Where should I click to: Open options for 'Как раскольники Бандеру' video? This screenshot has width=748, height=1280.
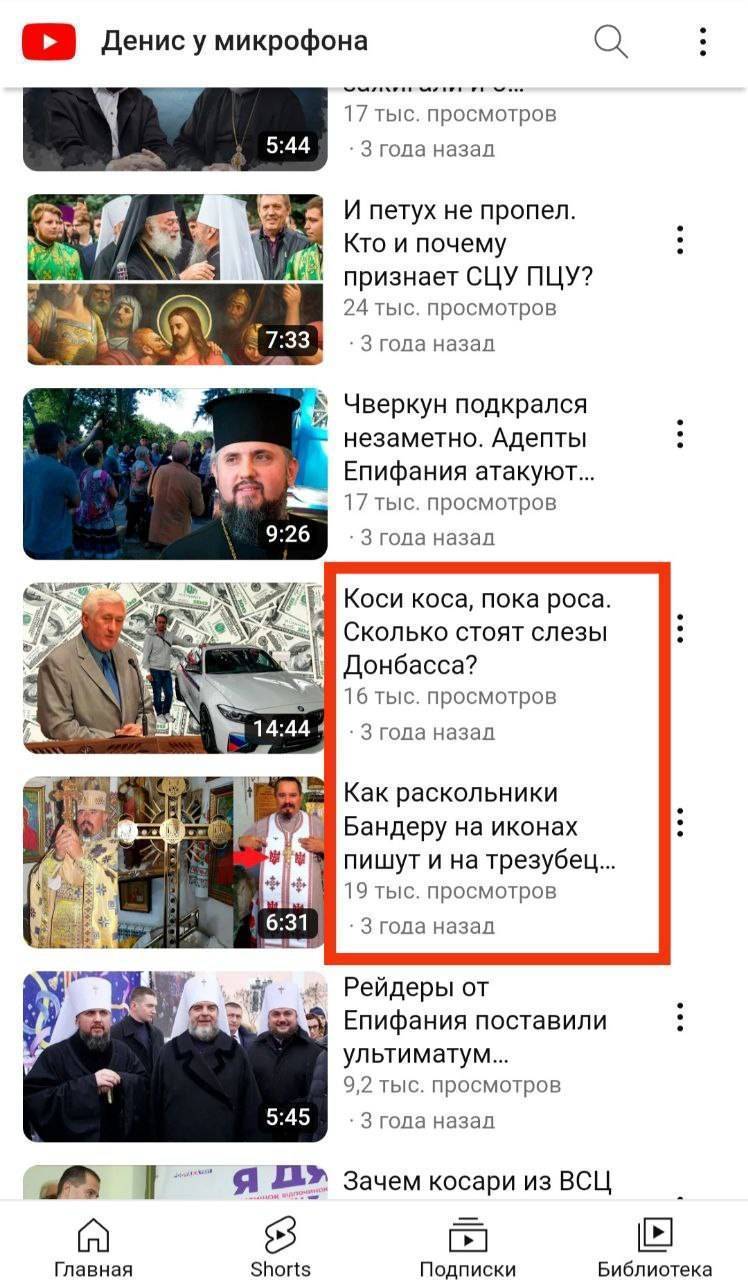tap(680, 822)
